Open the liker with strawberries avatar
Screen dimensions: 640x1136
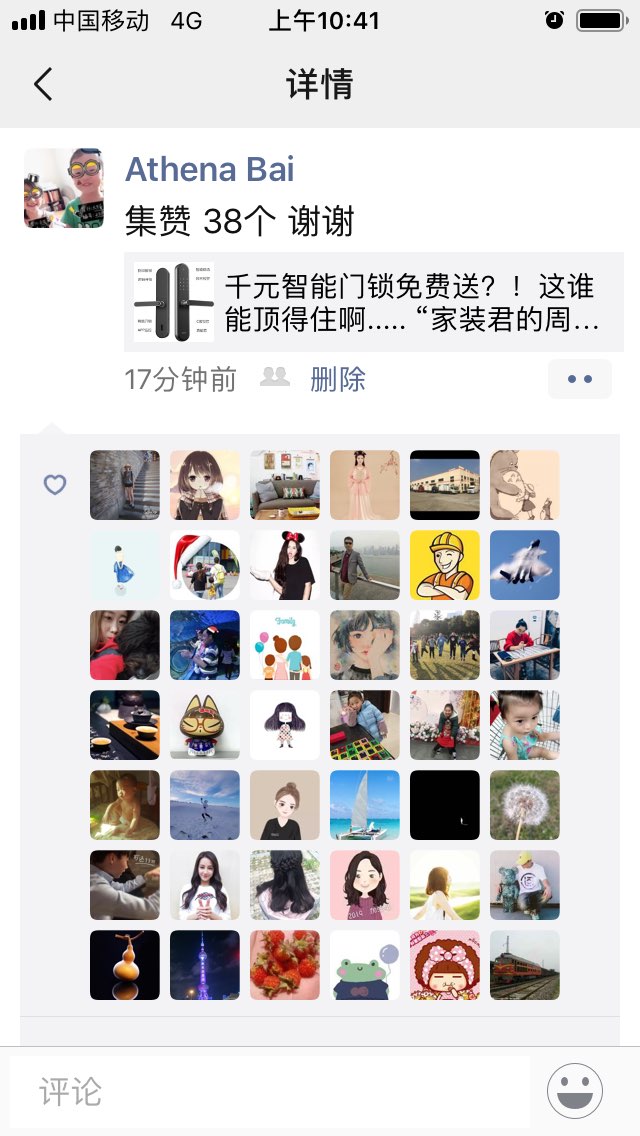285,965
